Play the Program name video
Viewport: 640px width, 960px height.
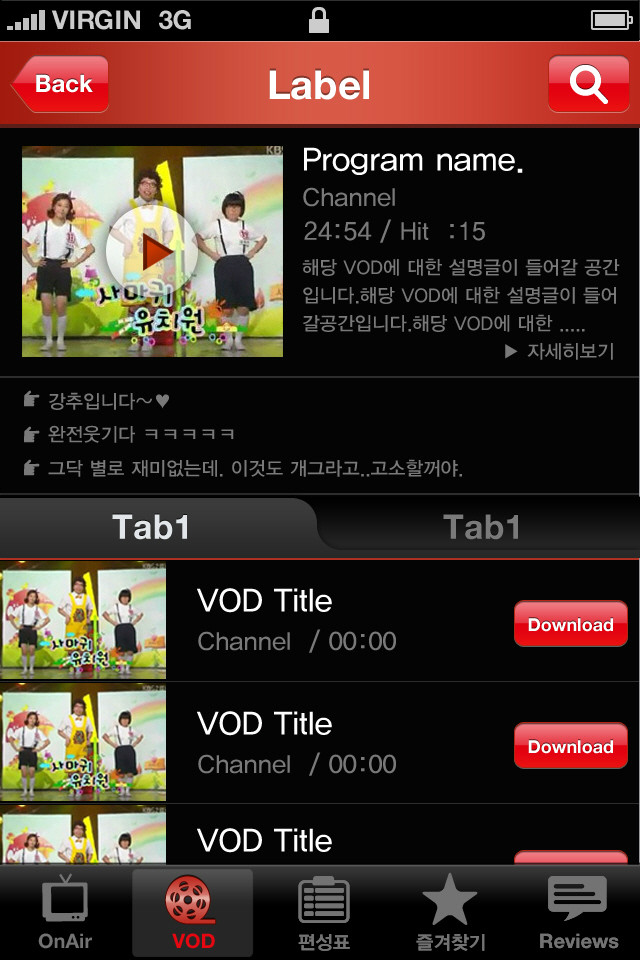[x=152, y=252]
